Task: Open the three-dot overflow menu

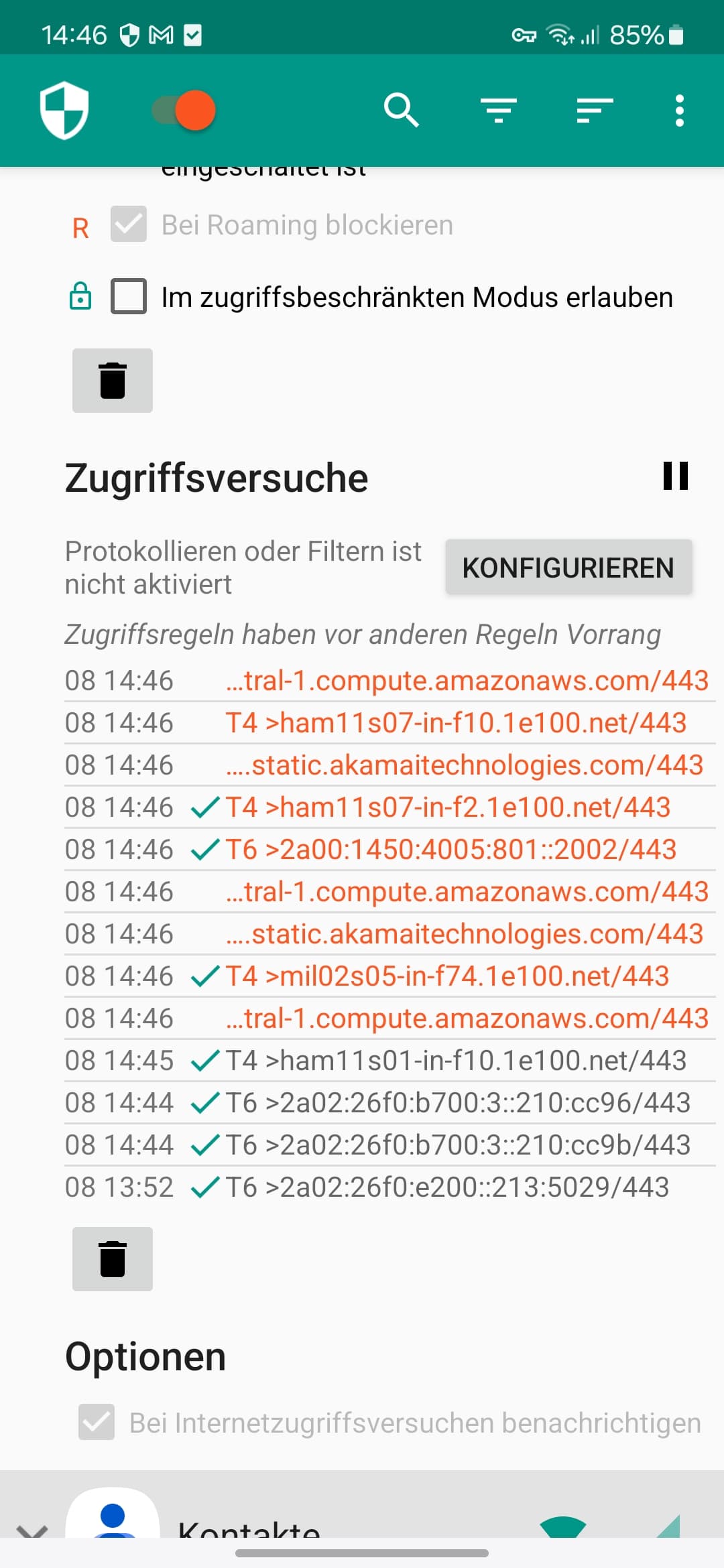Action: tap(680, 110)
